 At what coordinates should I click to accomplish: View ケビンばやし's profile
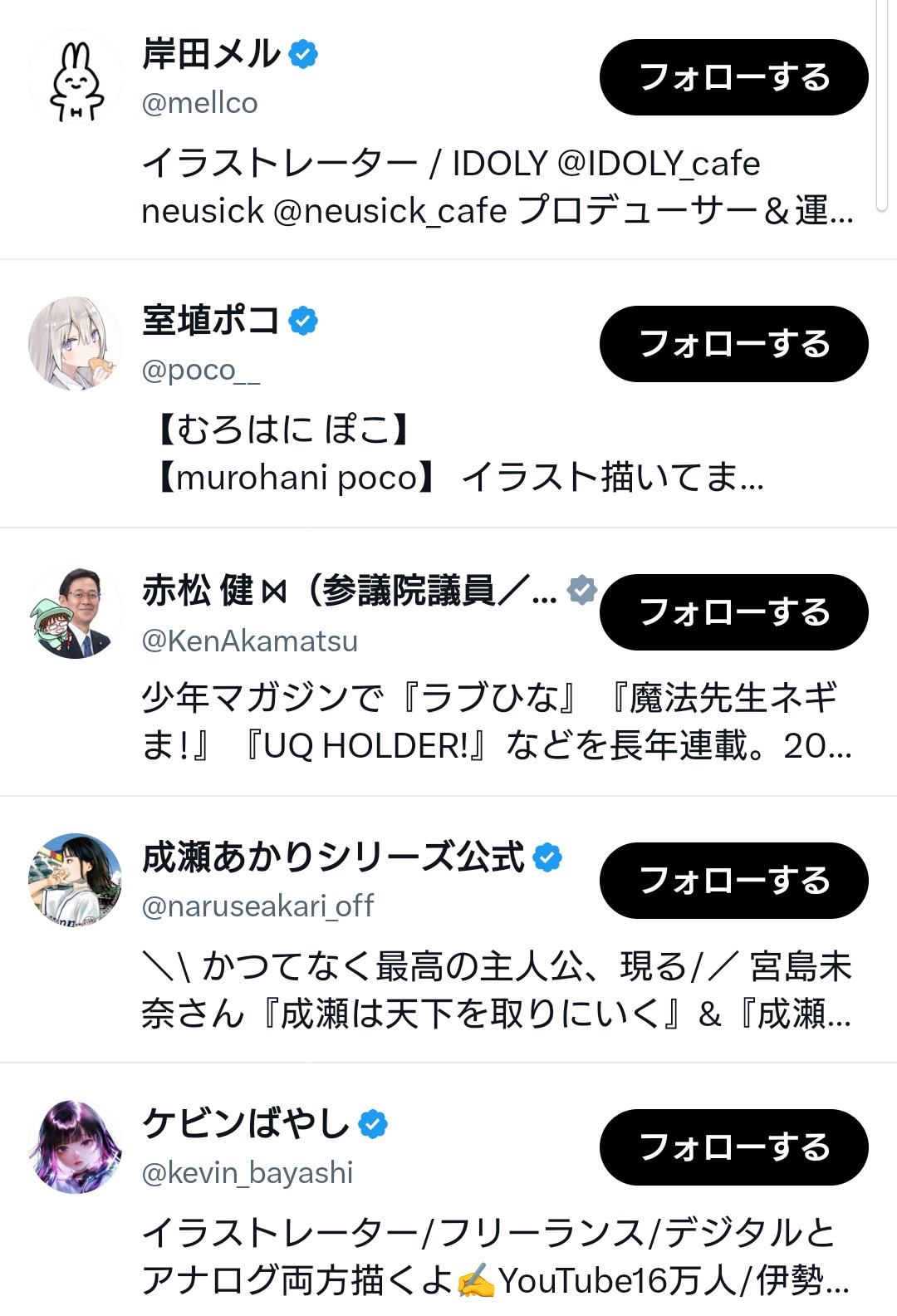pos(246,1125)
